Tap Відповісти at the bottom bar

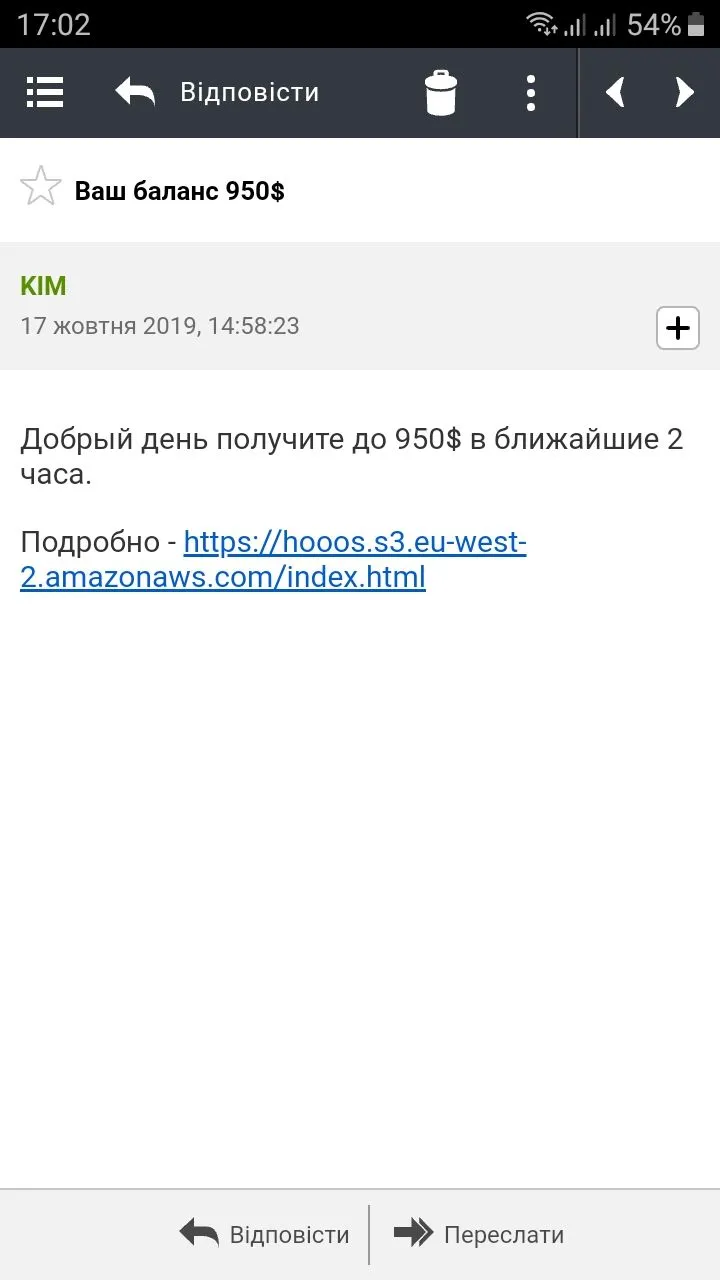tap(265, 1234)
